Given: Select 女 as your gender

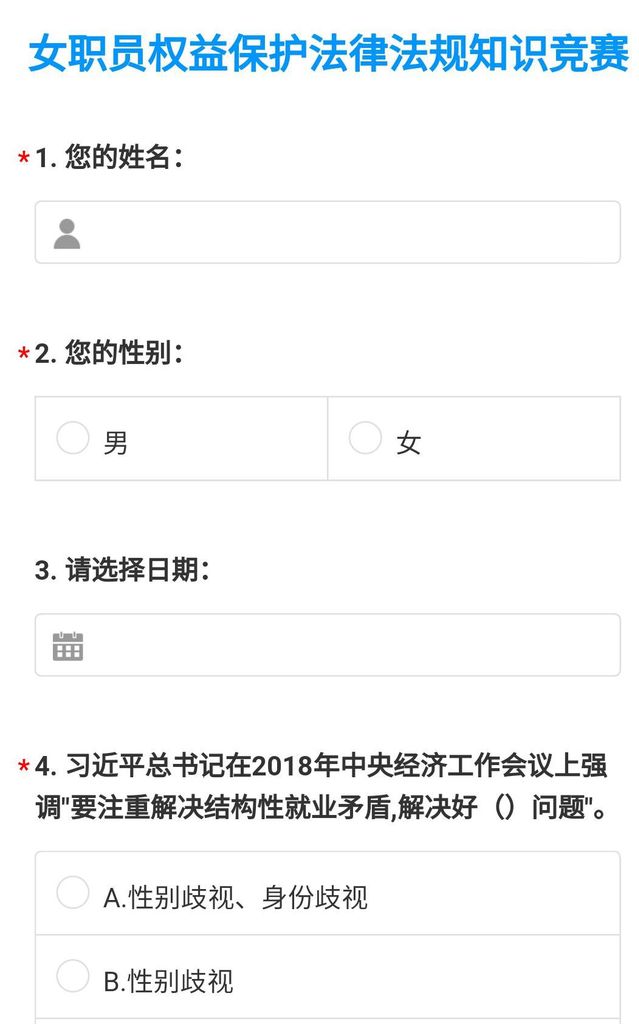Looking at the screenshot, I should click(x=365, y=439).
